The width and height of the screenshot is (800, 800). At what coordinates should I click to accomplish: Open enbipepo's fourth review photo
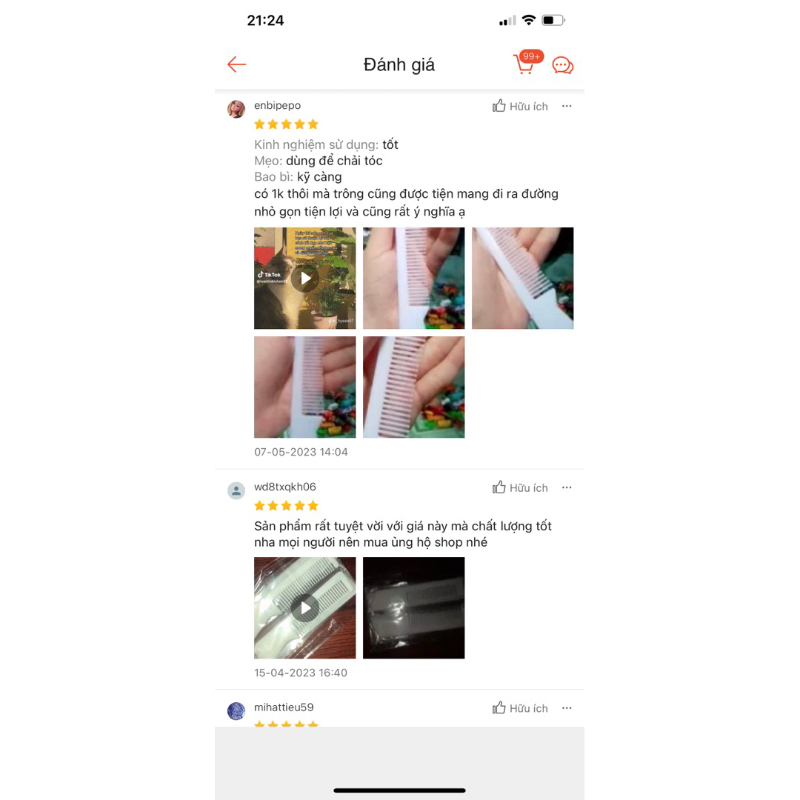[305, 387]
